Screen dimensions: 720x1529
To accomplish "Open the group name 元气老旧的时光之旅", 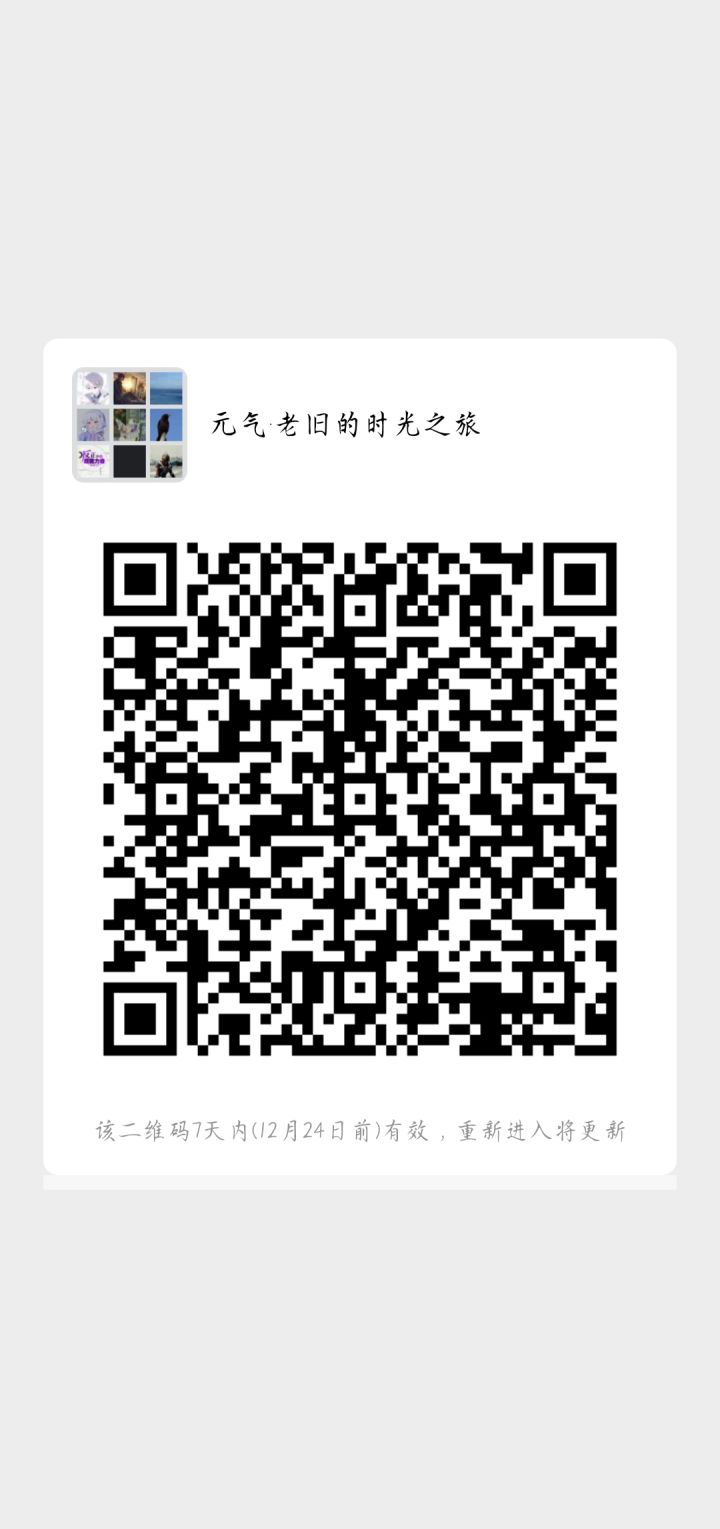I will [343, 424].
